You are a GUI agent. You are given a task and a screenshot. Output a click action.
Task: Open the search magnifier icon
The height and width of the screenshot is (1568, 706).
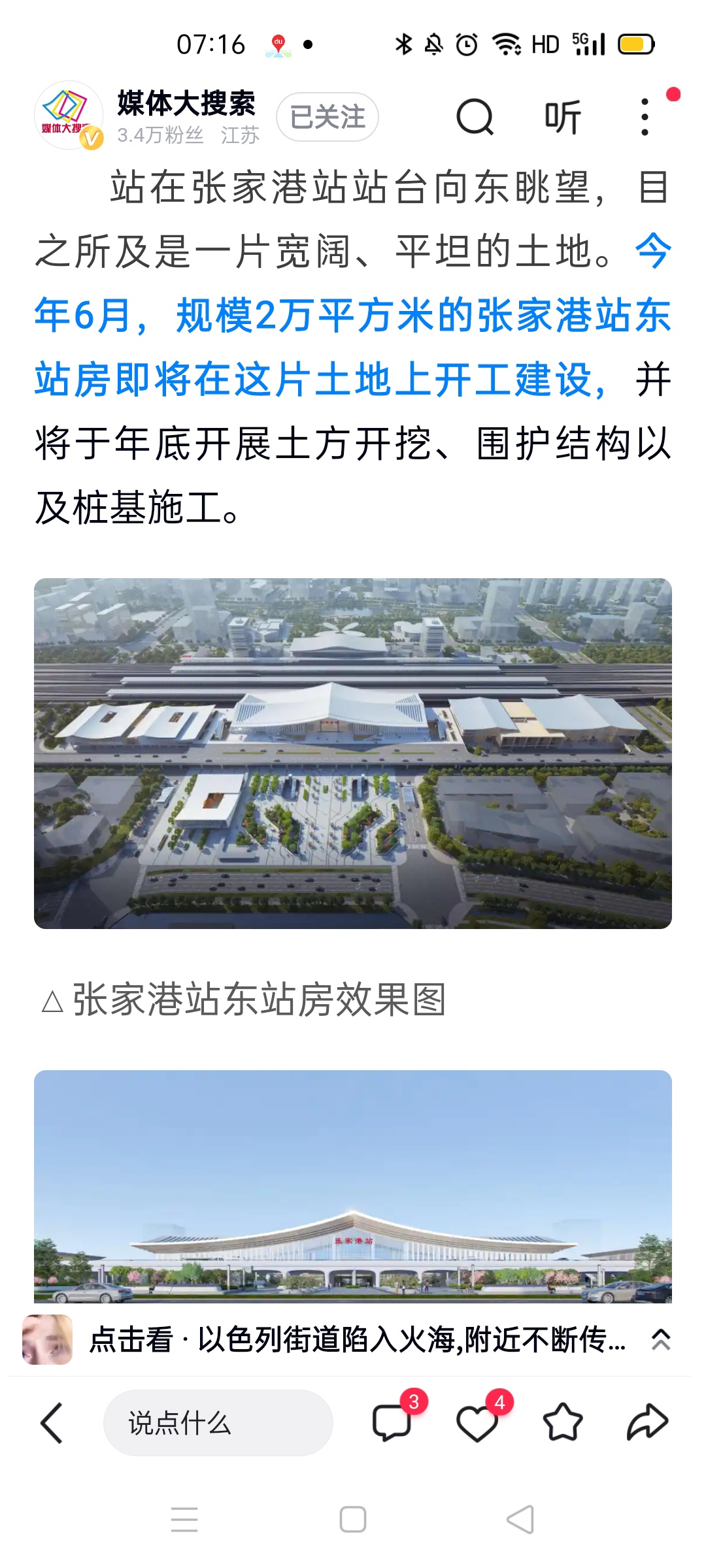pos(475,117)
